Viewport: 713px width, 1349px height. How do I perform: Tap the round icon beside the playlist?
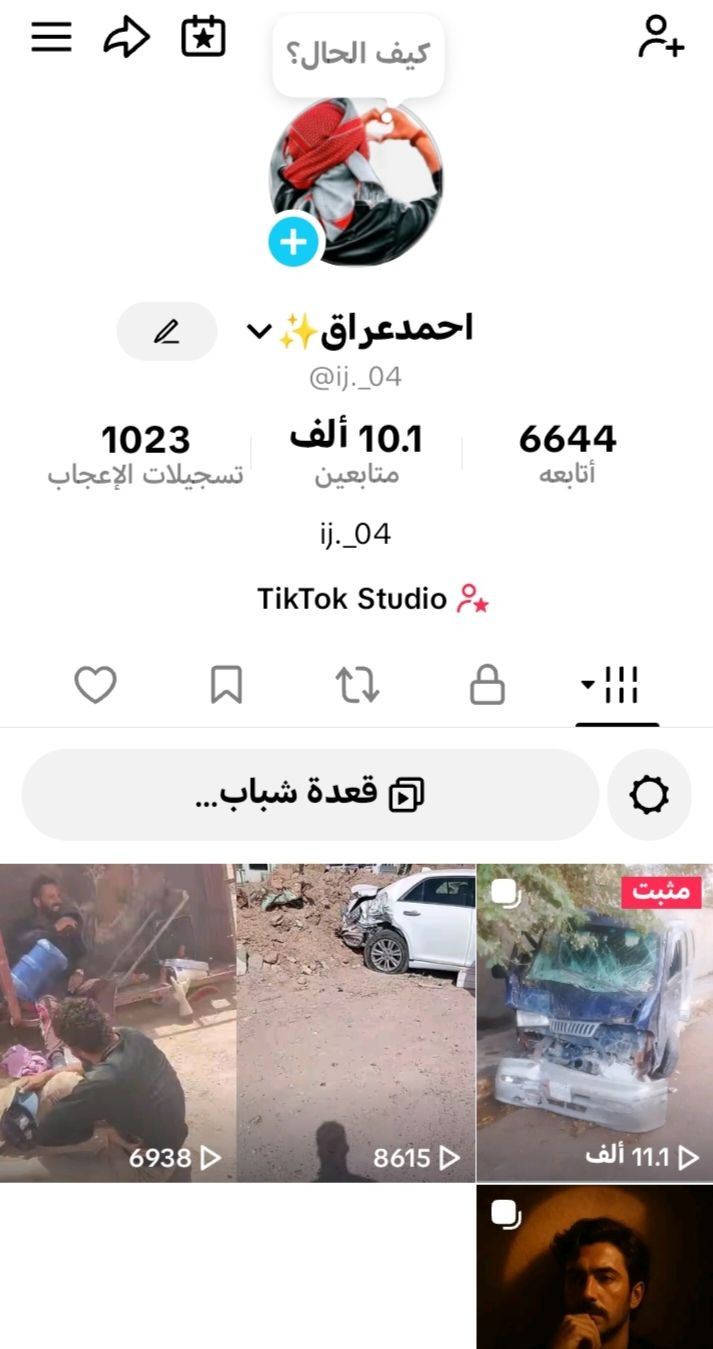point(649,795)
